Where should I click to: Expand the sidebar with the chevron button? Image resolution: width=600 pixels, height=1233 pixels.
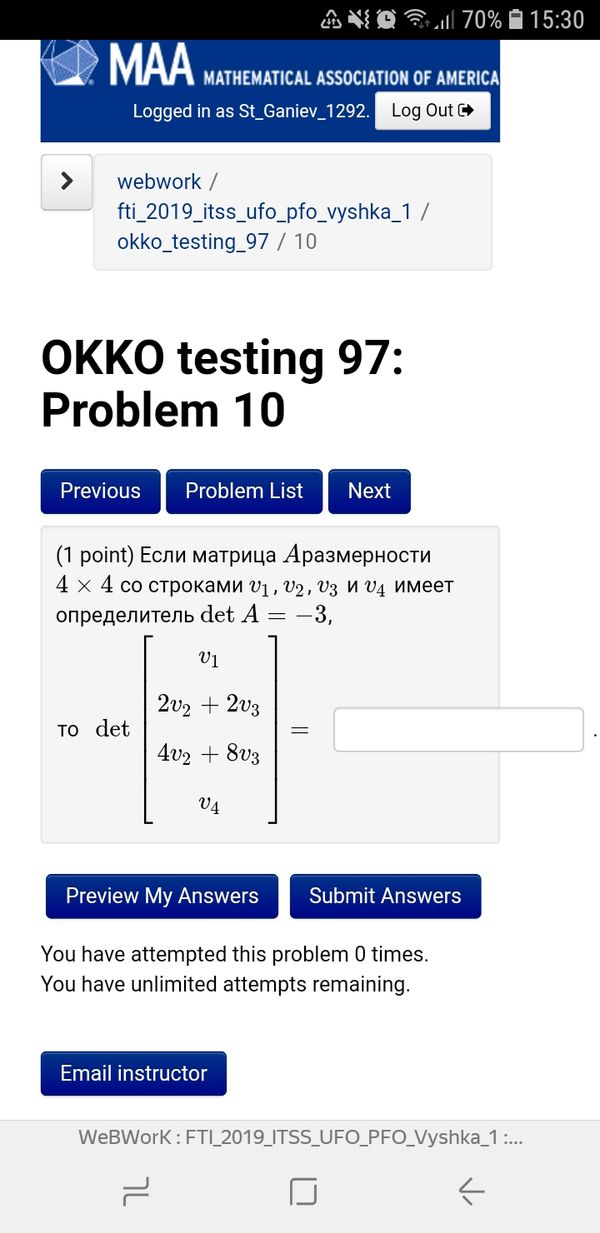(x=66, y=181)
